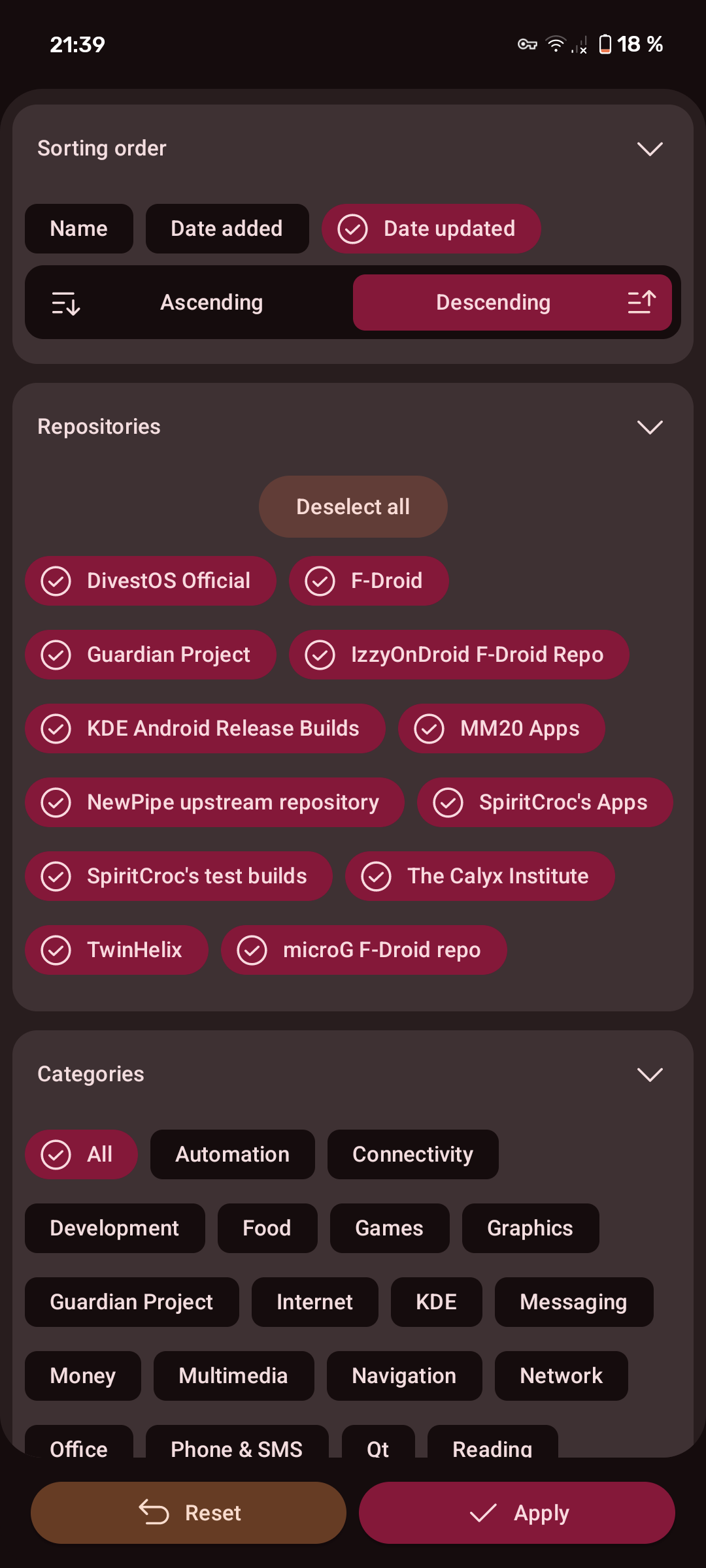Screen dimensions: 706x1568
Task: Deselect NewPipe upstream repository
Action: [x=214, y=802]
